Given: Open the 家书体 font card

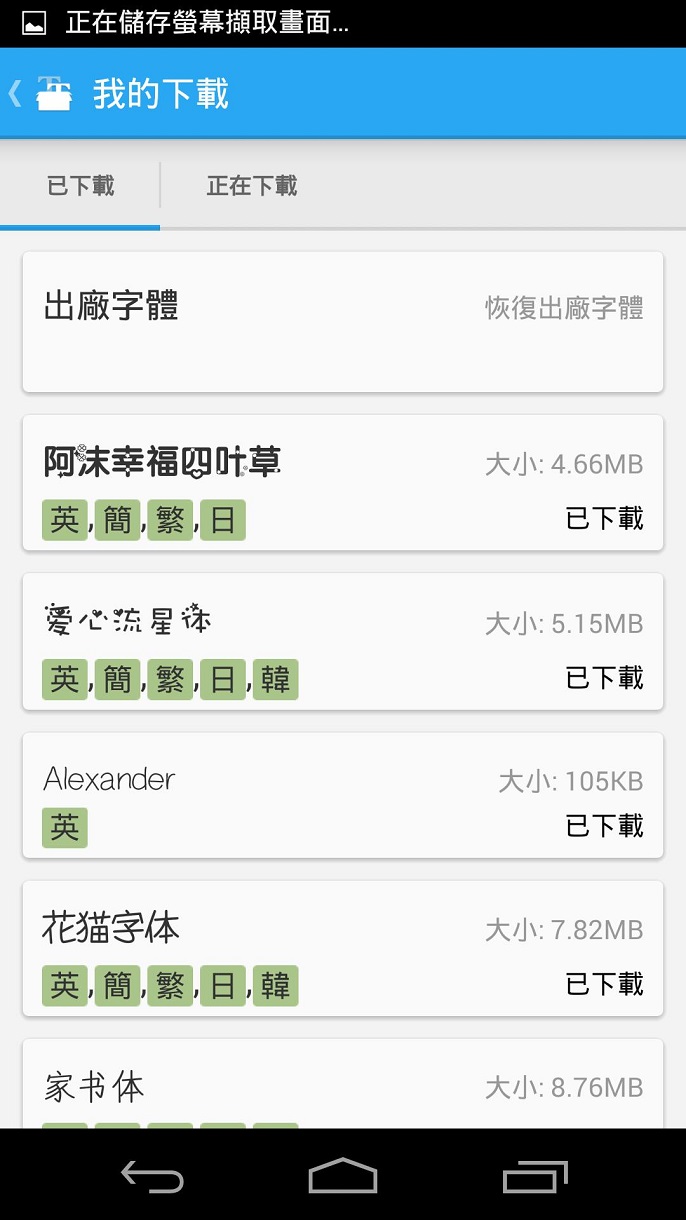Looking at the screenshot, I should coord(342,1085).
